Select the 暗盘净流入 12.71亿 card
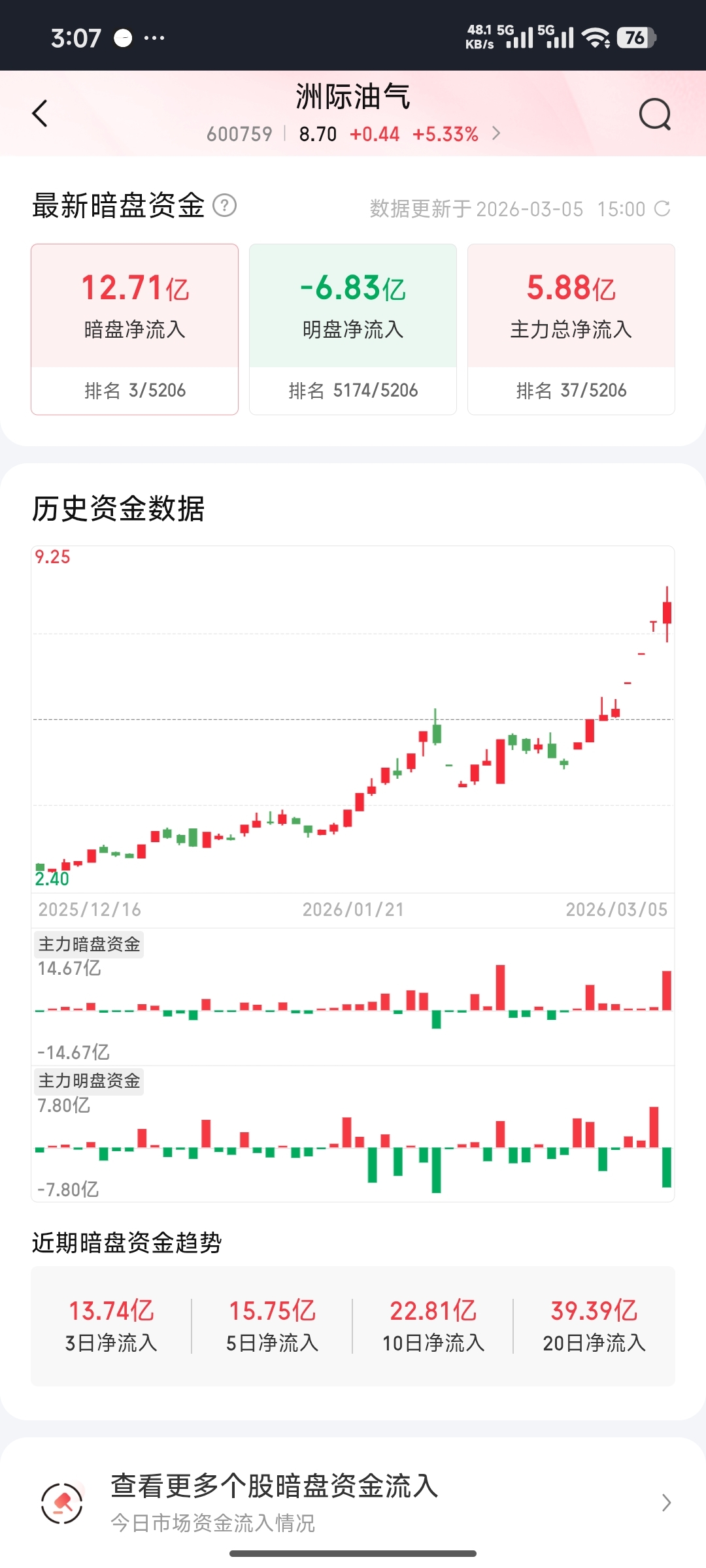The width and height of the screenshot is (706, 1568). point(135,329)
